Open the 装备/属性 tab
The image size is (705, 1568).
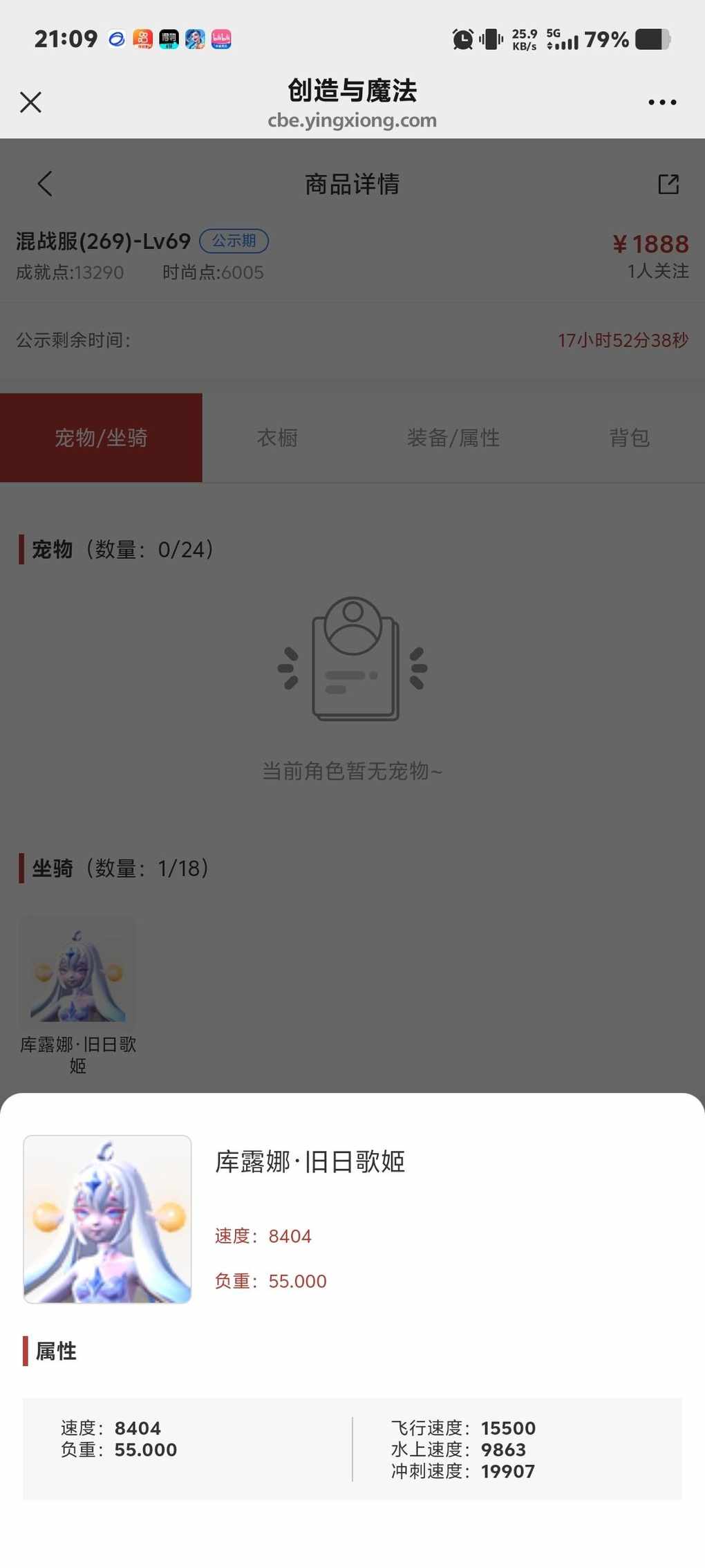(453, 438)
